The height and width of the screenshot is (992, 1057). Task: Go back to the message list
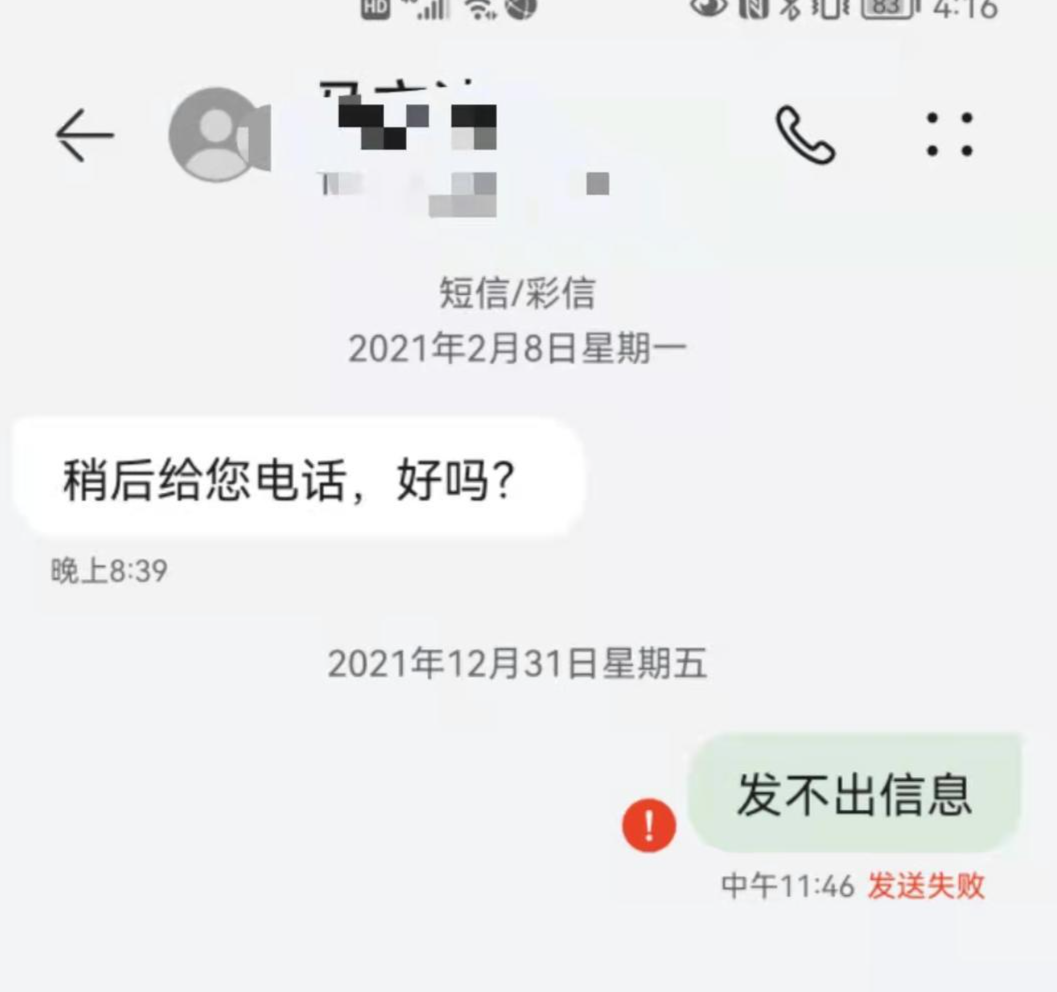click(84, 135)
